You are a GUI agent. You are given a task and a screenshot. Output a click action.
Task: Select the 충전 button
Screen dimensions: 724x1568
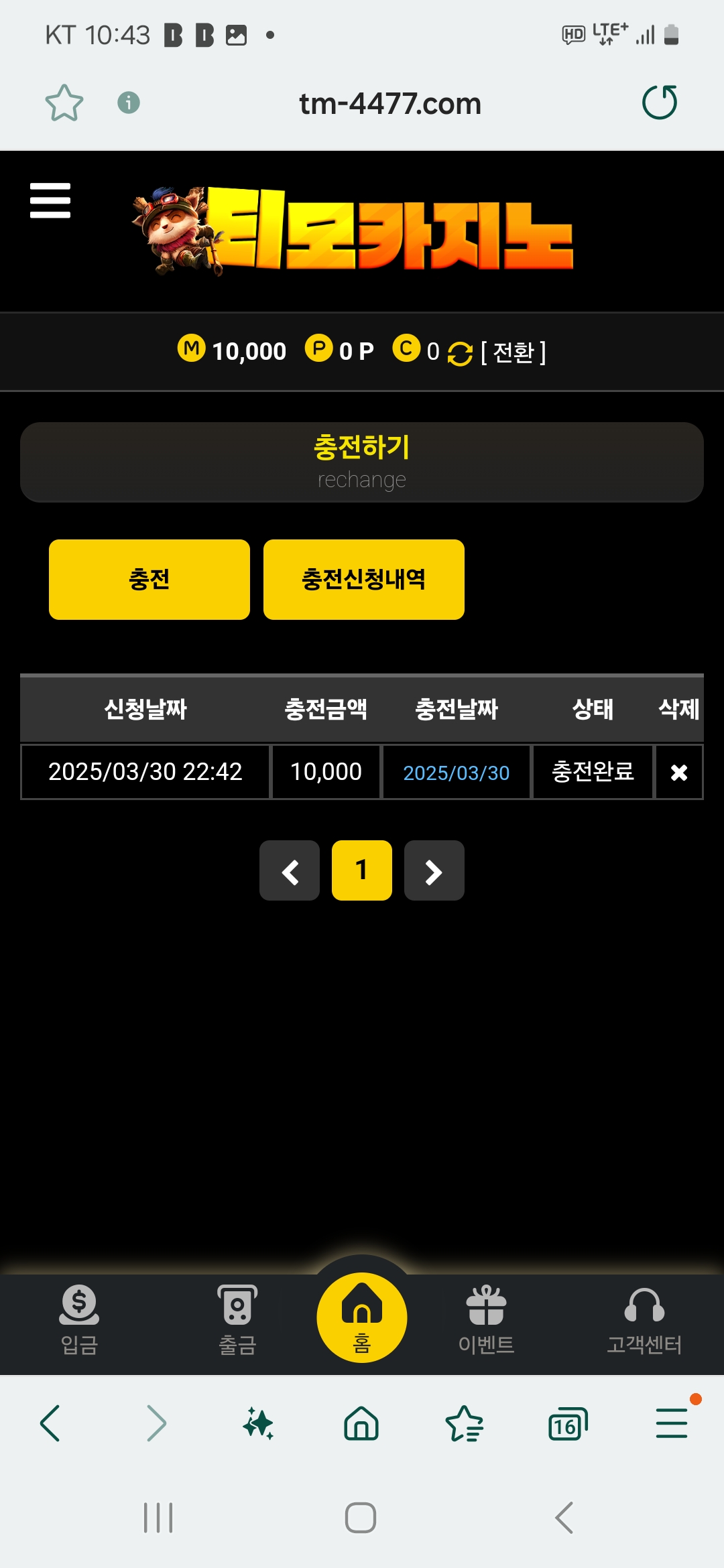[149, 580]
